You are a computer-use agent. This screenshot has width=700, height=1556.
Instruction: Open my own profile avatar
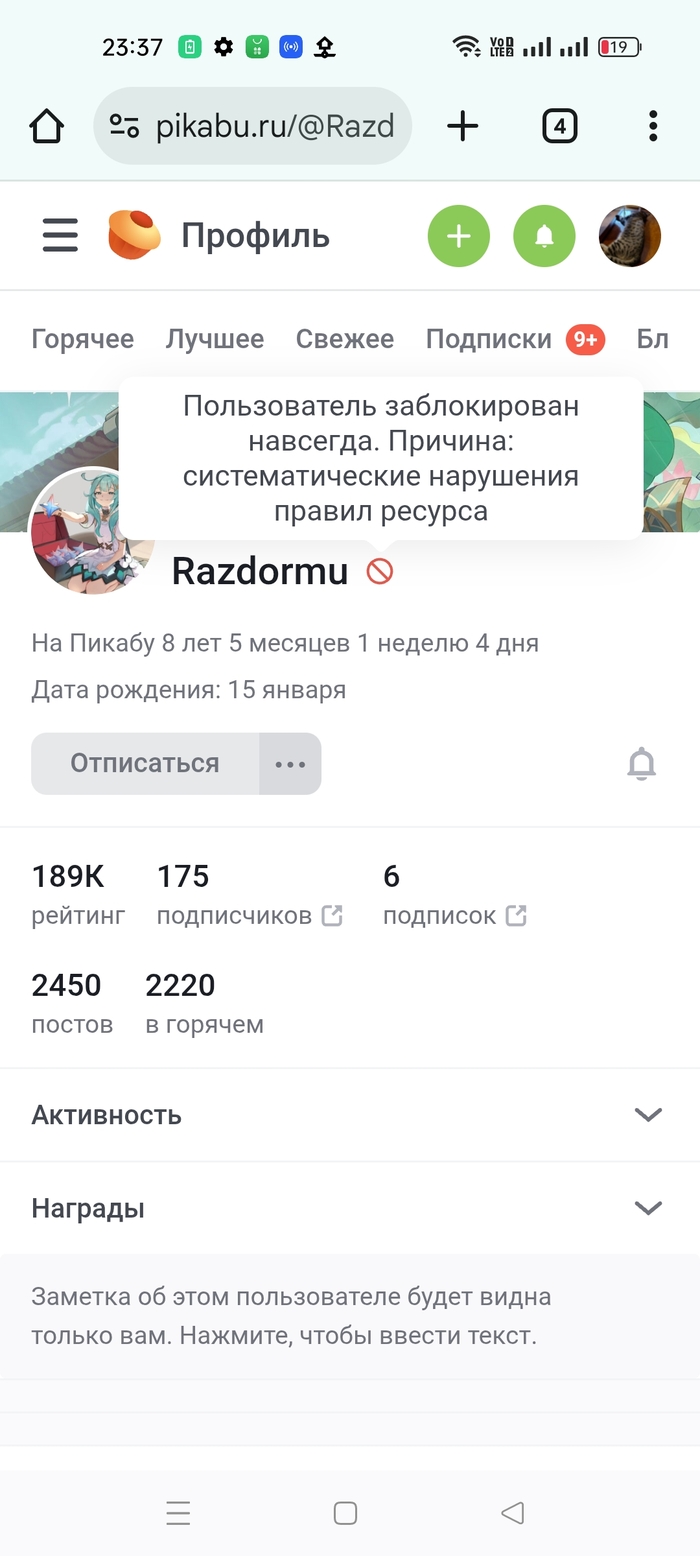pos(629,236)
